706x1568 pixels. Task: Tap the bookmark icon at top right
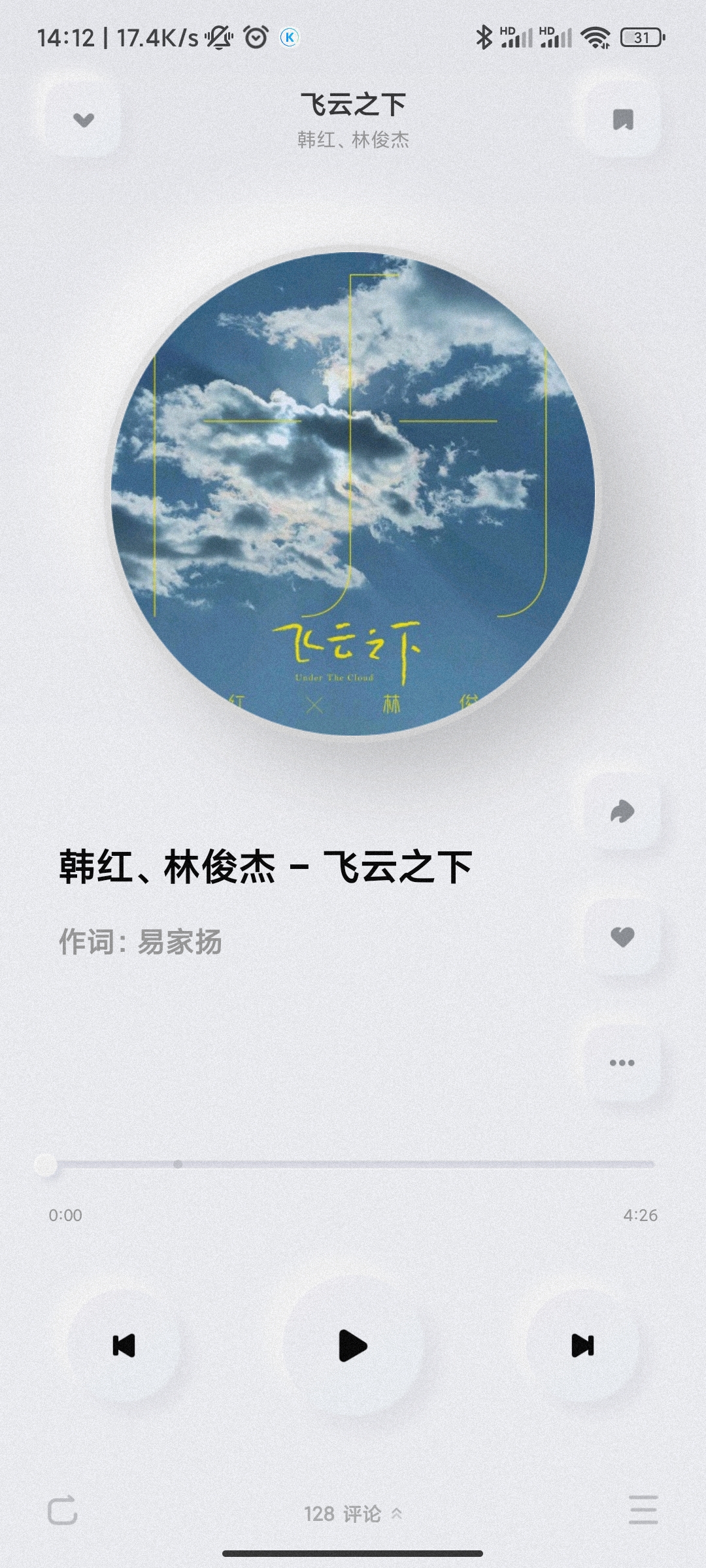[622, 120]
